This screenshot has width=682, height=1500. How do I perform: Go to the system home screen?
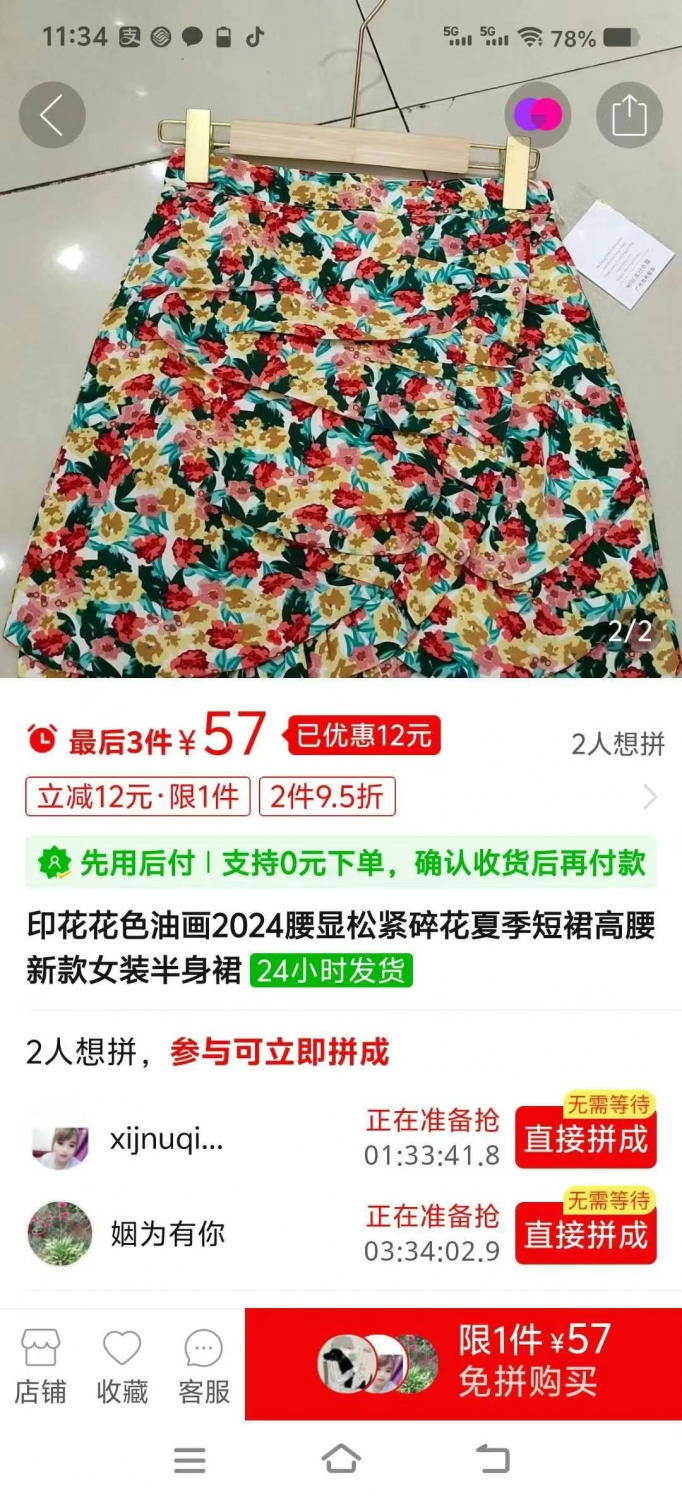(341, 1460)
